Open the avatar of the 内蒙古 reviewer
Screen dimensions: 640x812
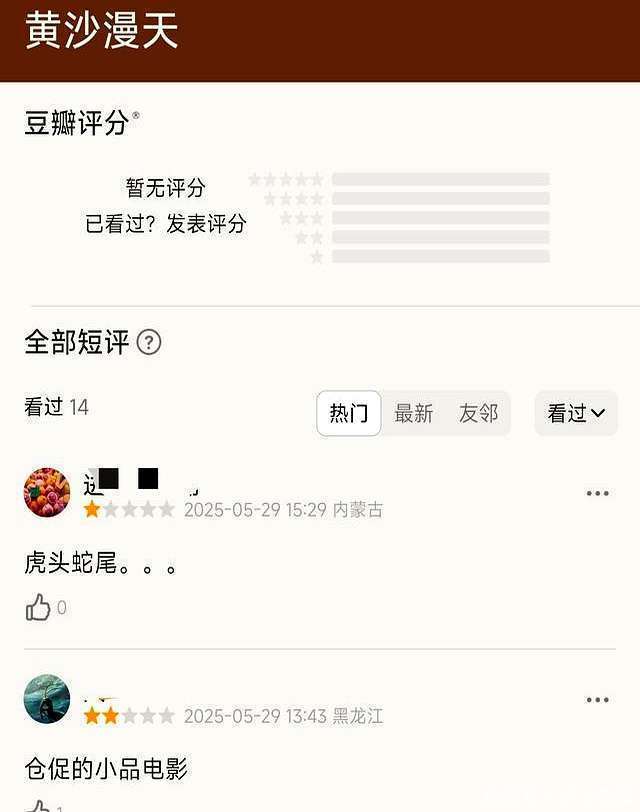[x=47, y=492]
